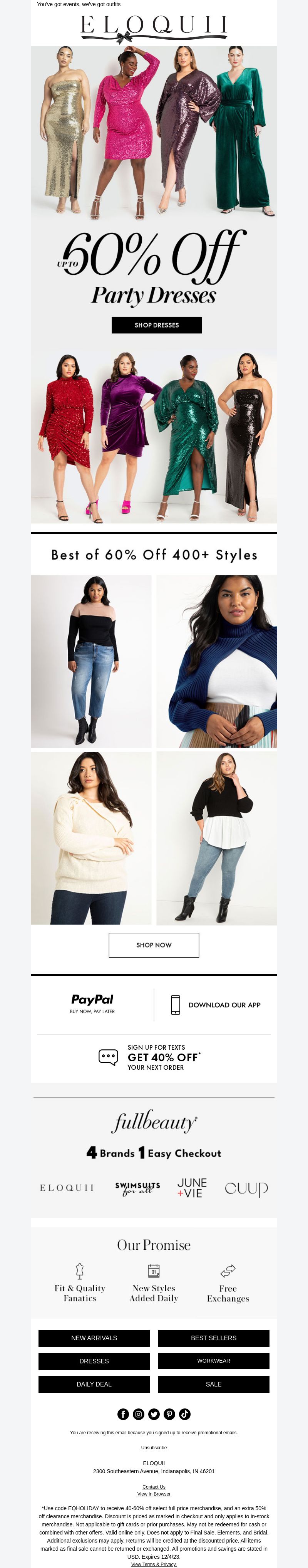308x1568 pixels.
Task: Tap the Unsubscribe link
Action: pyautogui.click(x=154, y=1448)
